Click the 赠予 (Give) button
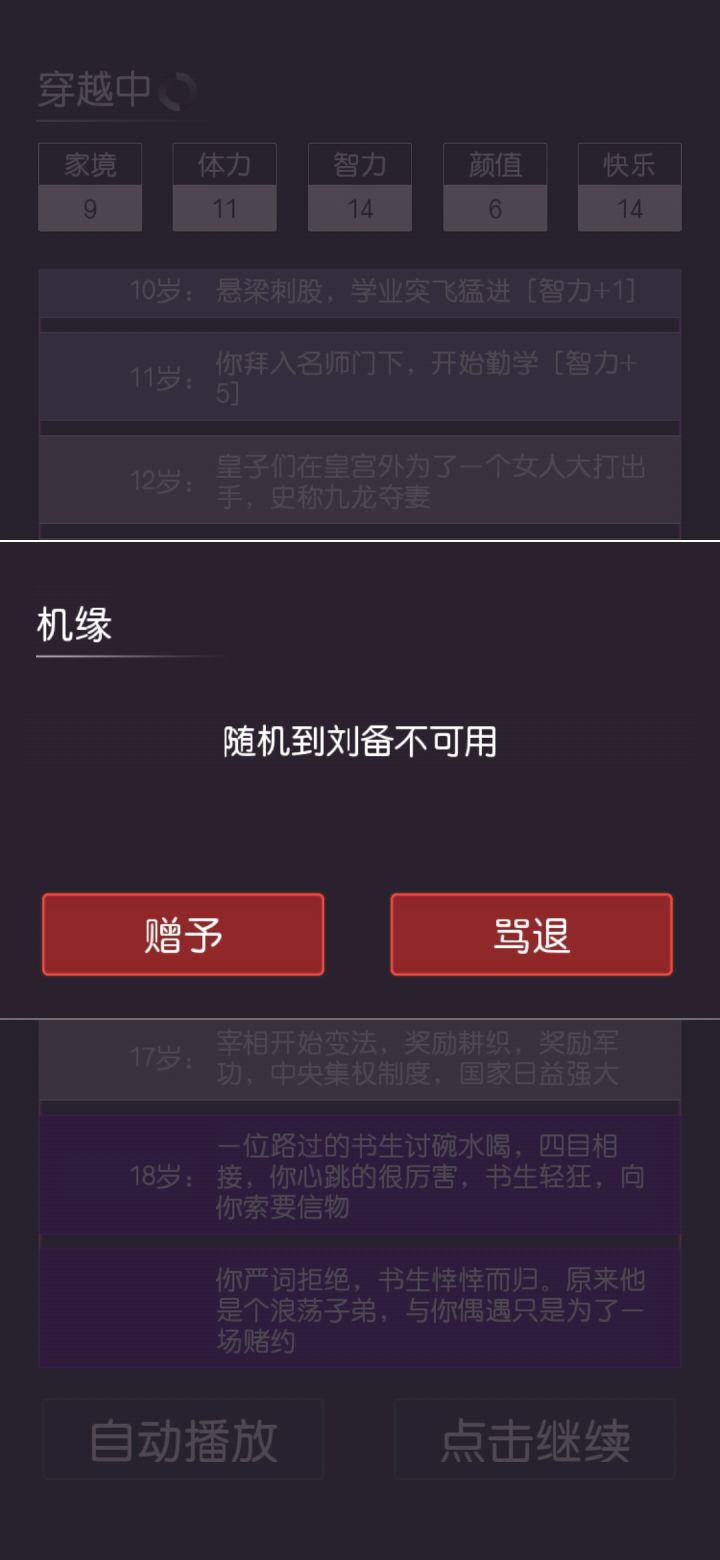Viewport: 720px width, 1560px height. pyautogui.click(x=182, y=934)
